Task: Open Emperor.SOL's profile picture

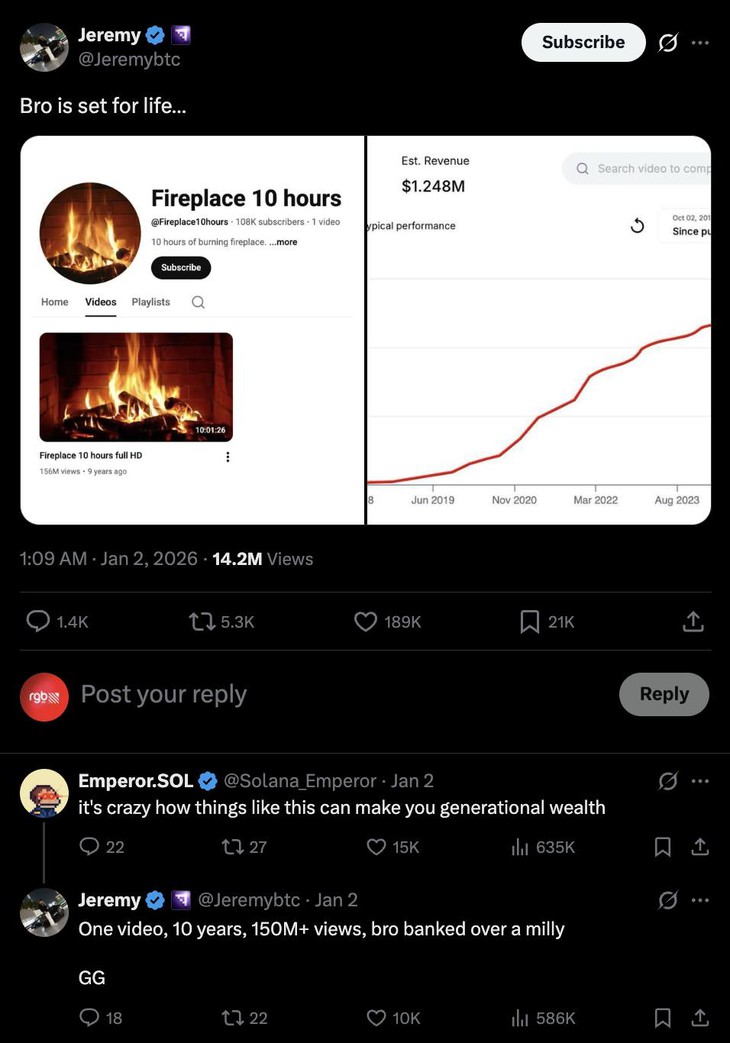Action: pos(44,793)
